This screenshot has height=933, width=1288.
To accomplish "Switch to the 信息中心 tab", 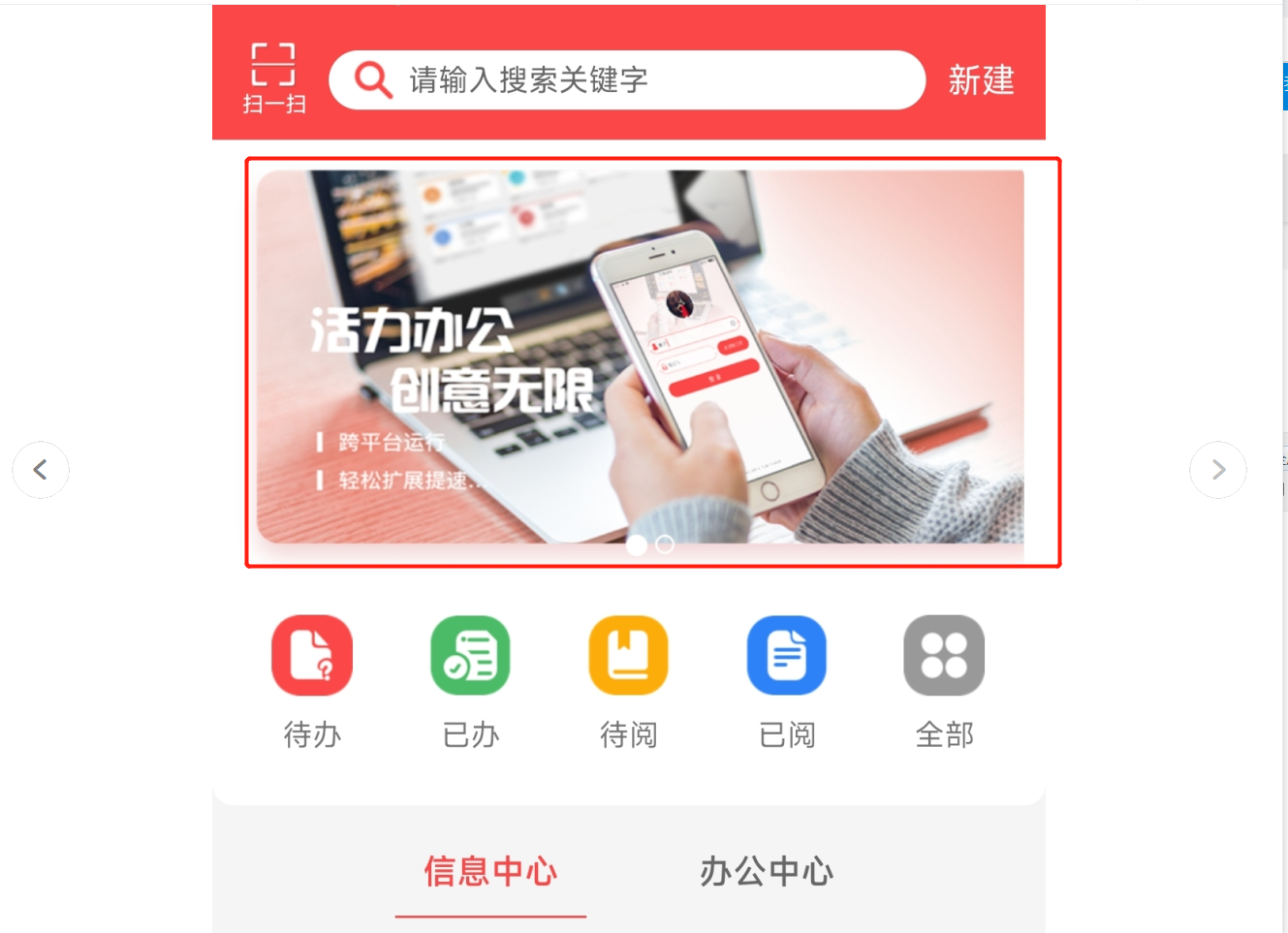I will [490, 871].
